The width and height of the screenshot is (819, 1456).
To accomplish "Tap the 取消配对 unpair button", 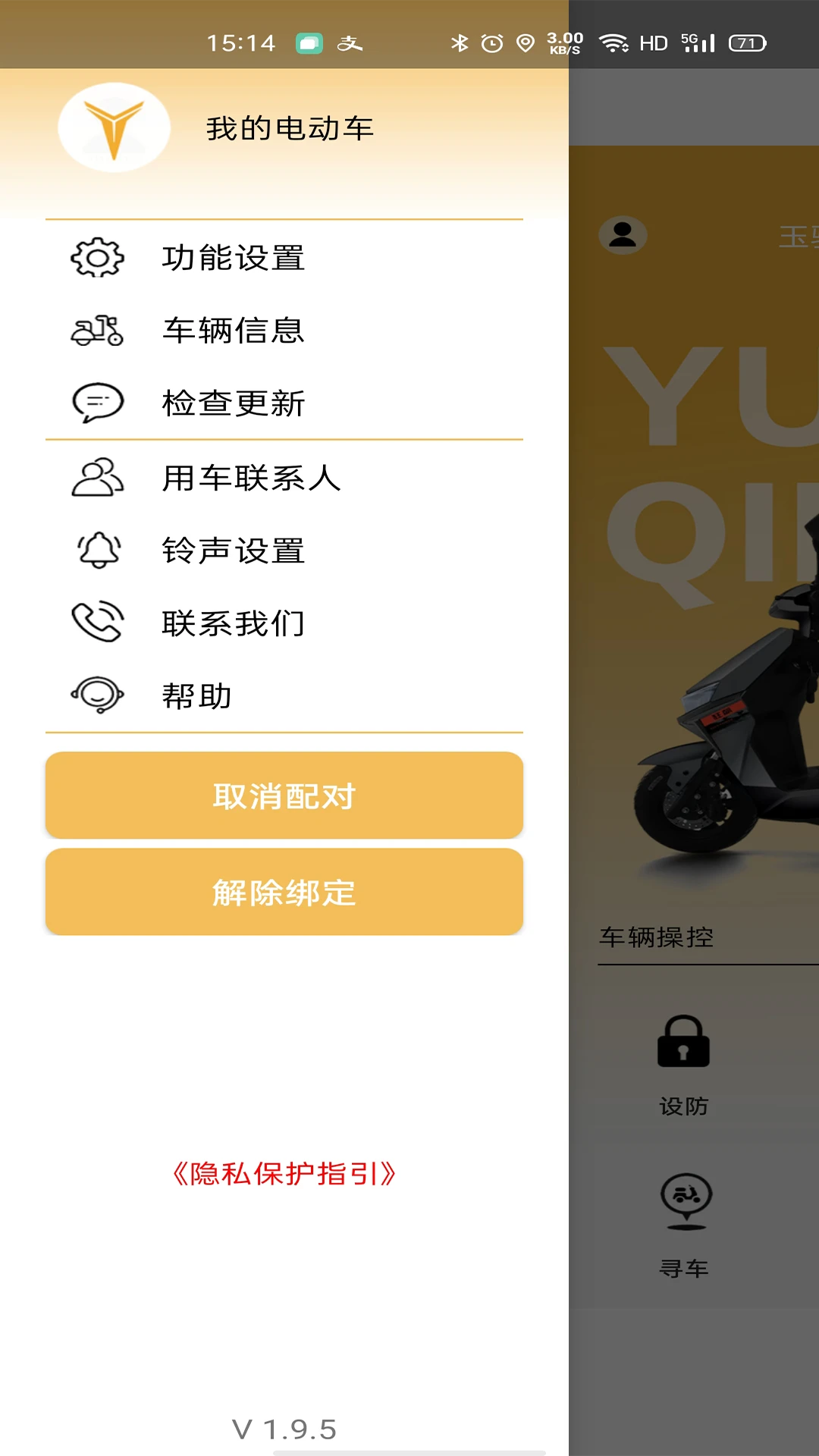I will [284, 795].
